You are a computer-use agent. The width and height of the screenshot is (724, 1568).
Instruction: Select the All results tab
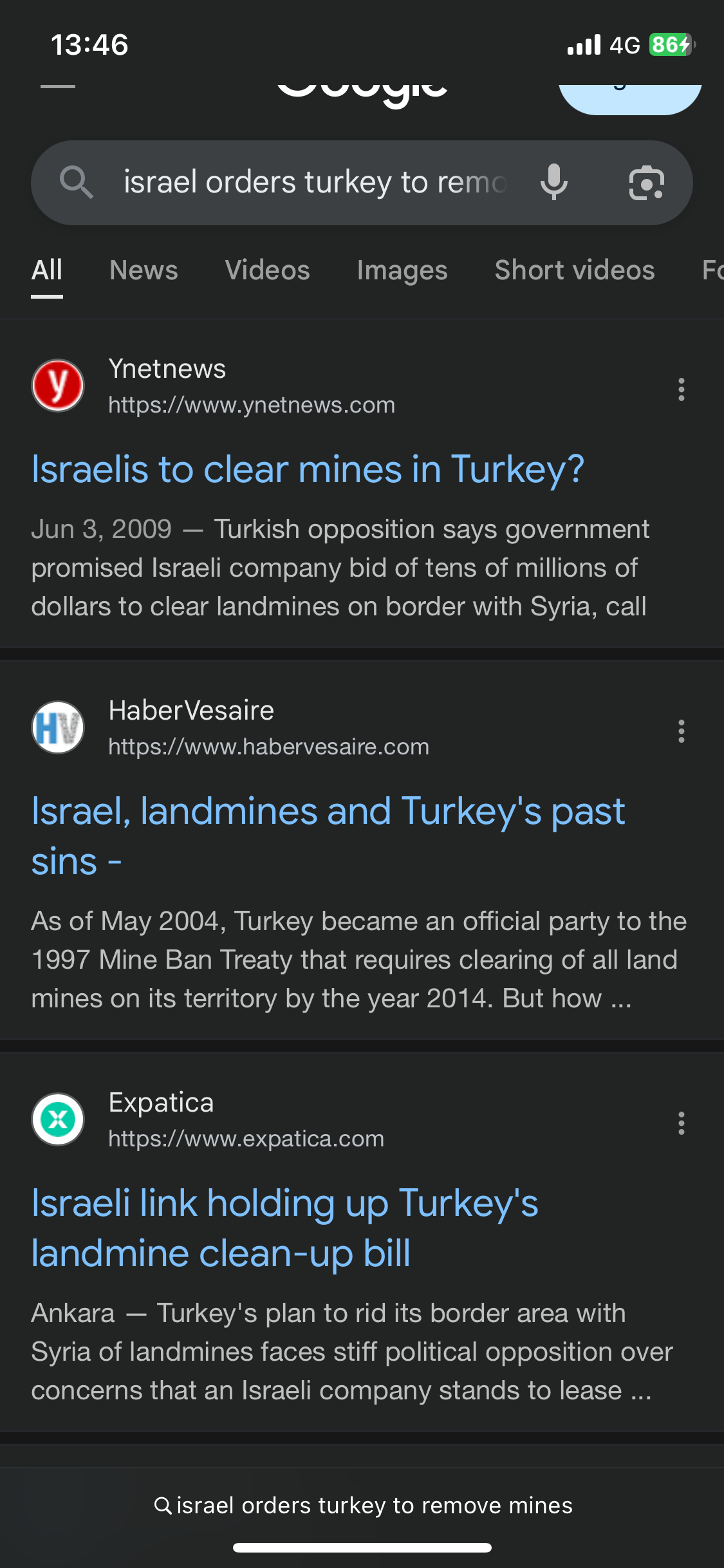point(47,270)
